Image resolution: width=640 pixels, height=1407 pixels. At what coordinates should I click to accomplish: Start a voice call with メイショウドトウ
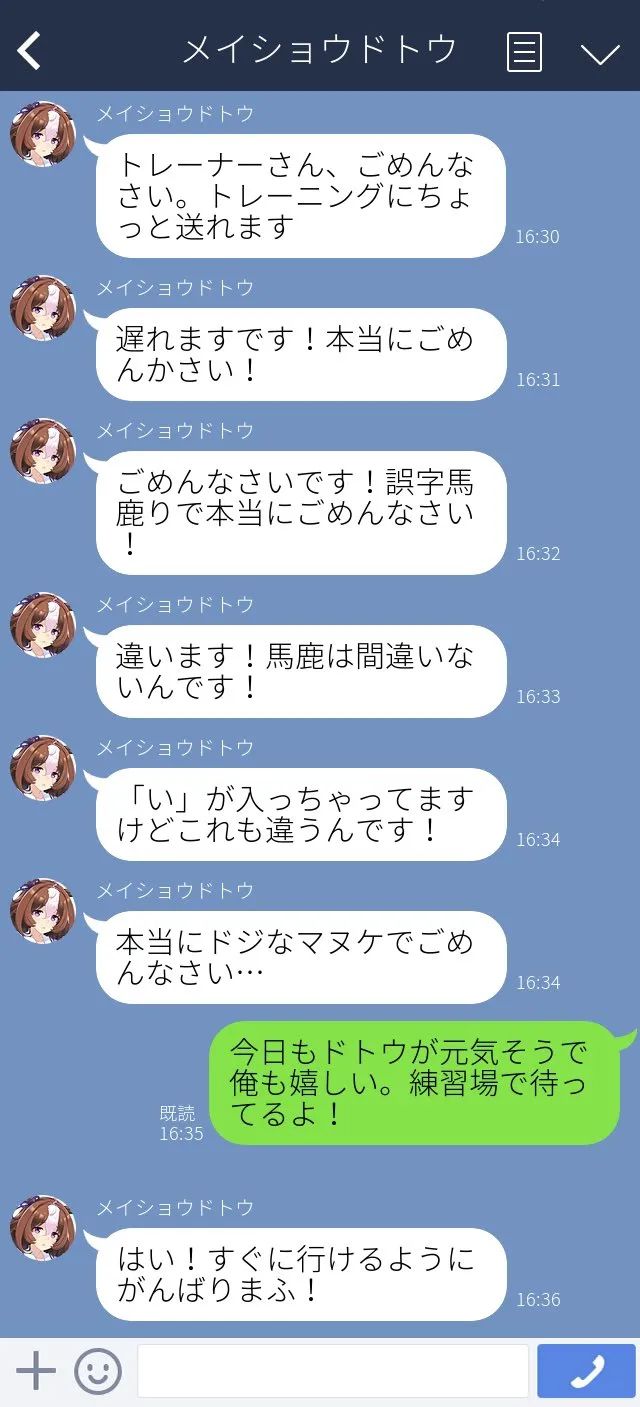586,1371
